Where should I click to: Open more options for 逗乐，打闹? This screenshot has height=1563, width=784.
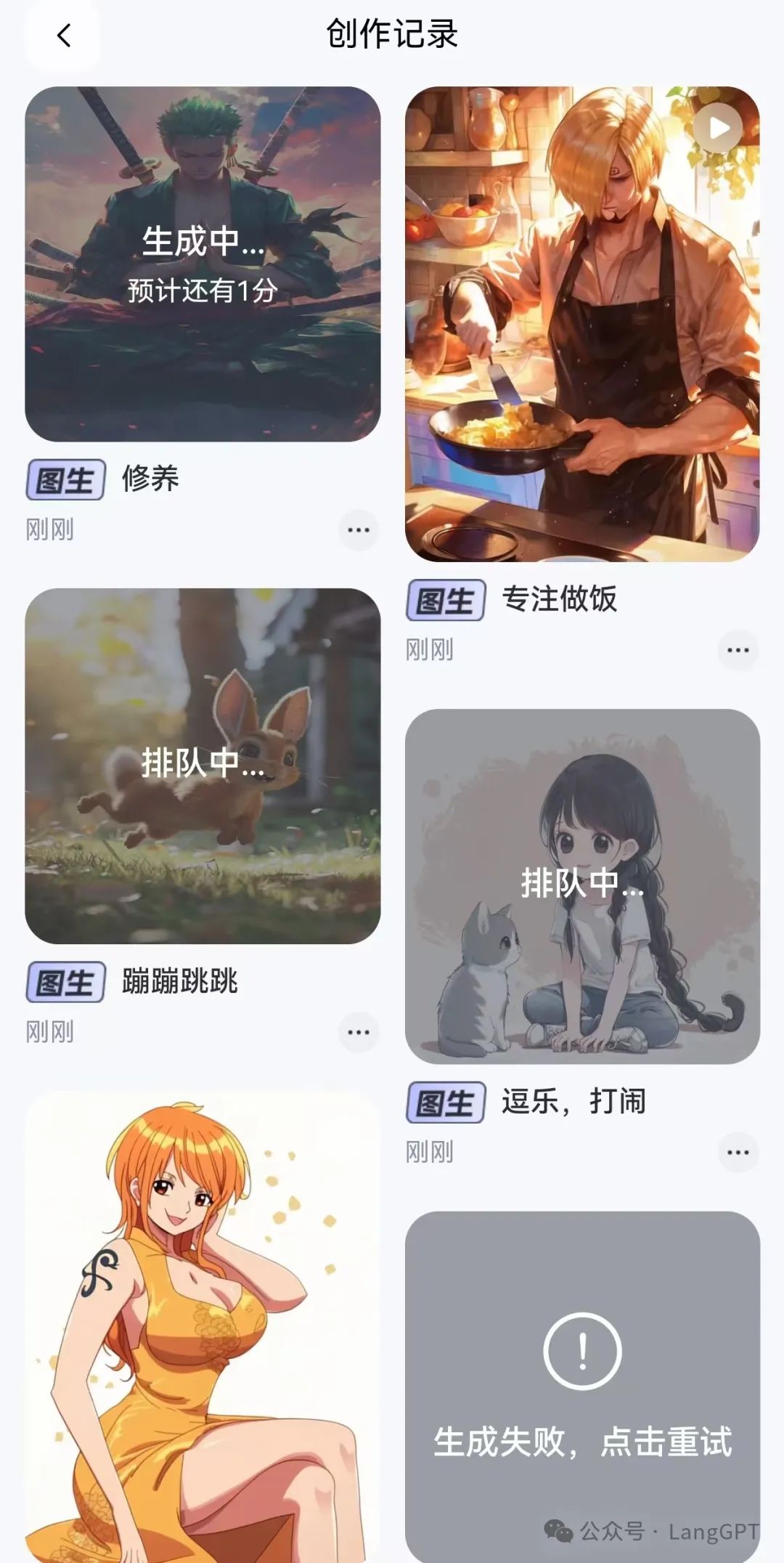tap(738, 1153)
